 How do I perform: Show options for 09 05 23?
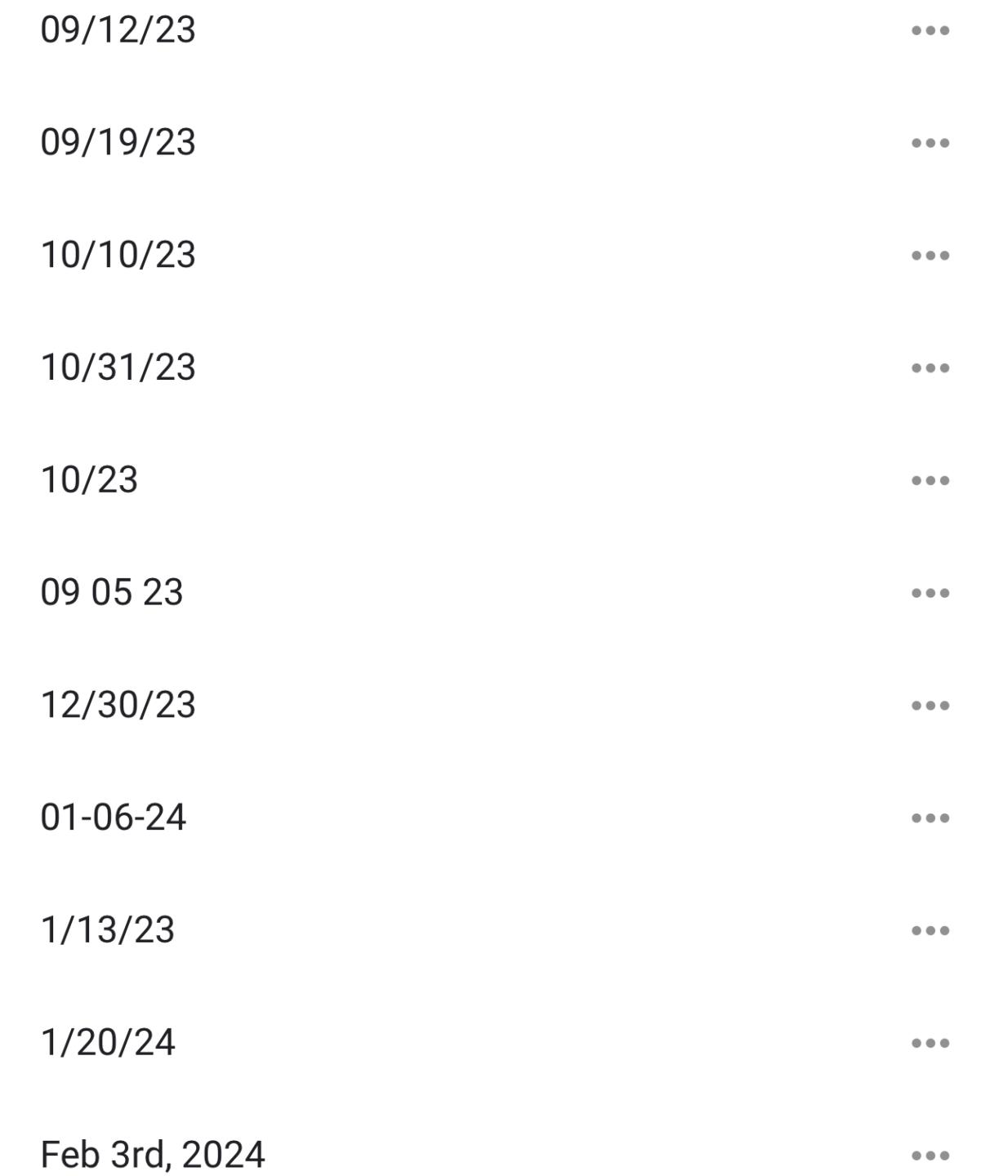tap(930, 594)
